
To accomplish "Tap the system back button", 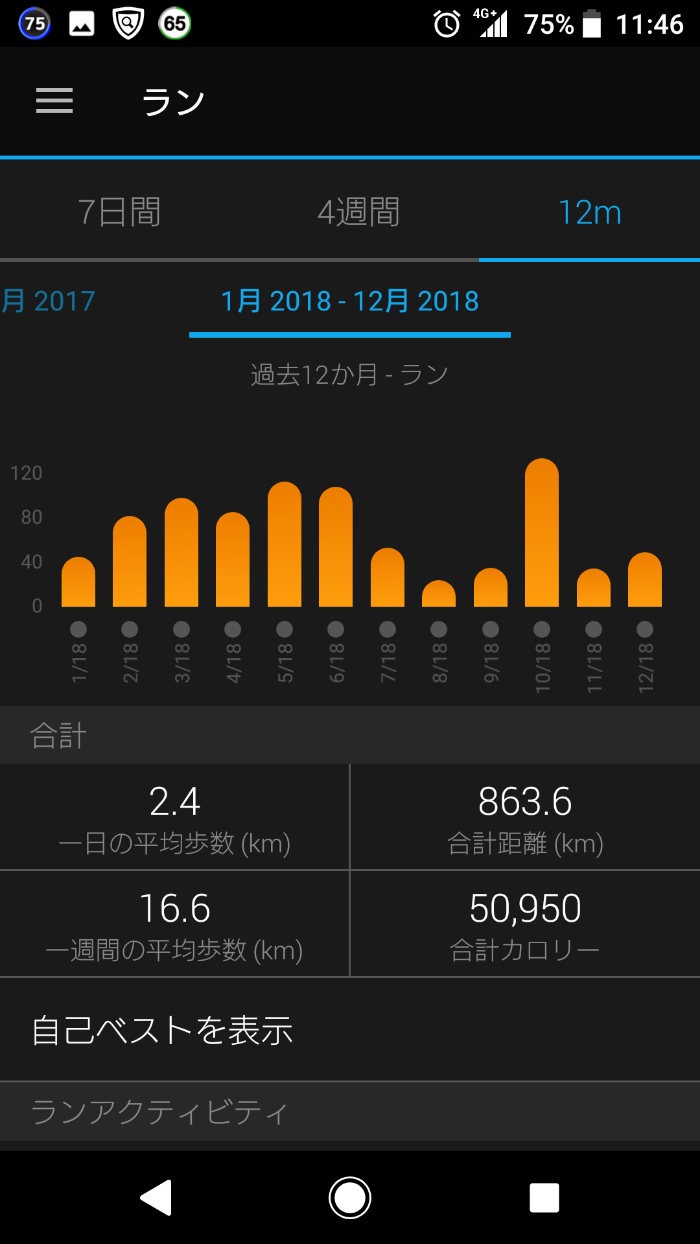I will tap(155, 1197).
